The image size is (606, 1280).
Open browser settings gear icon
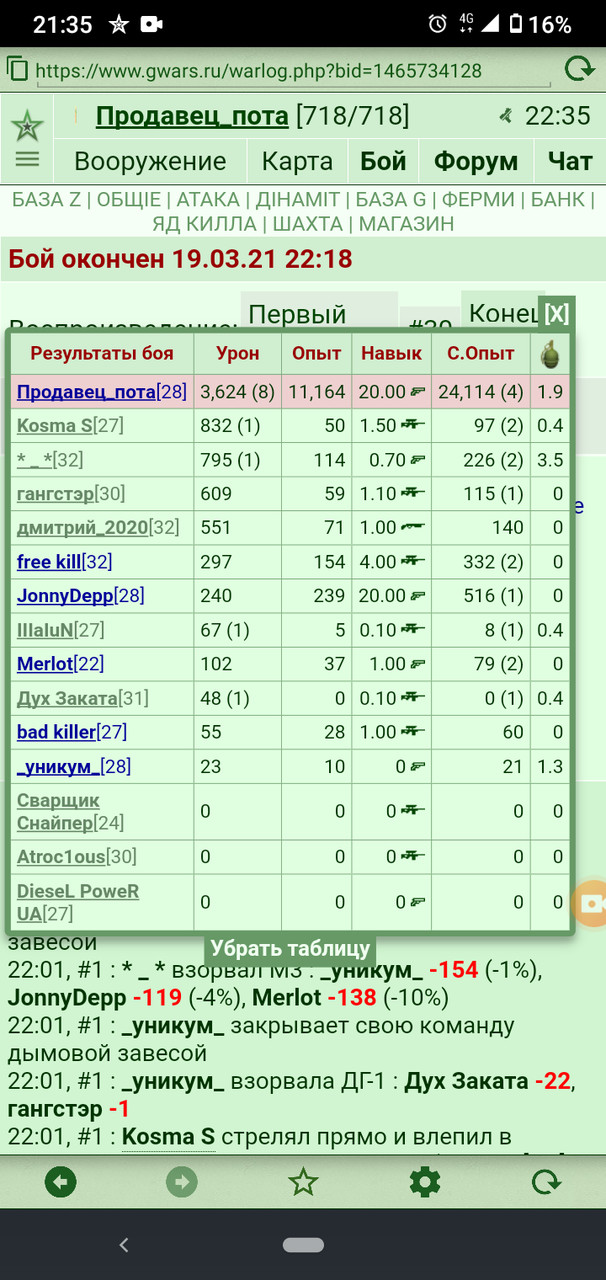425,1183
